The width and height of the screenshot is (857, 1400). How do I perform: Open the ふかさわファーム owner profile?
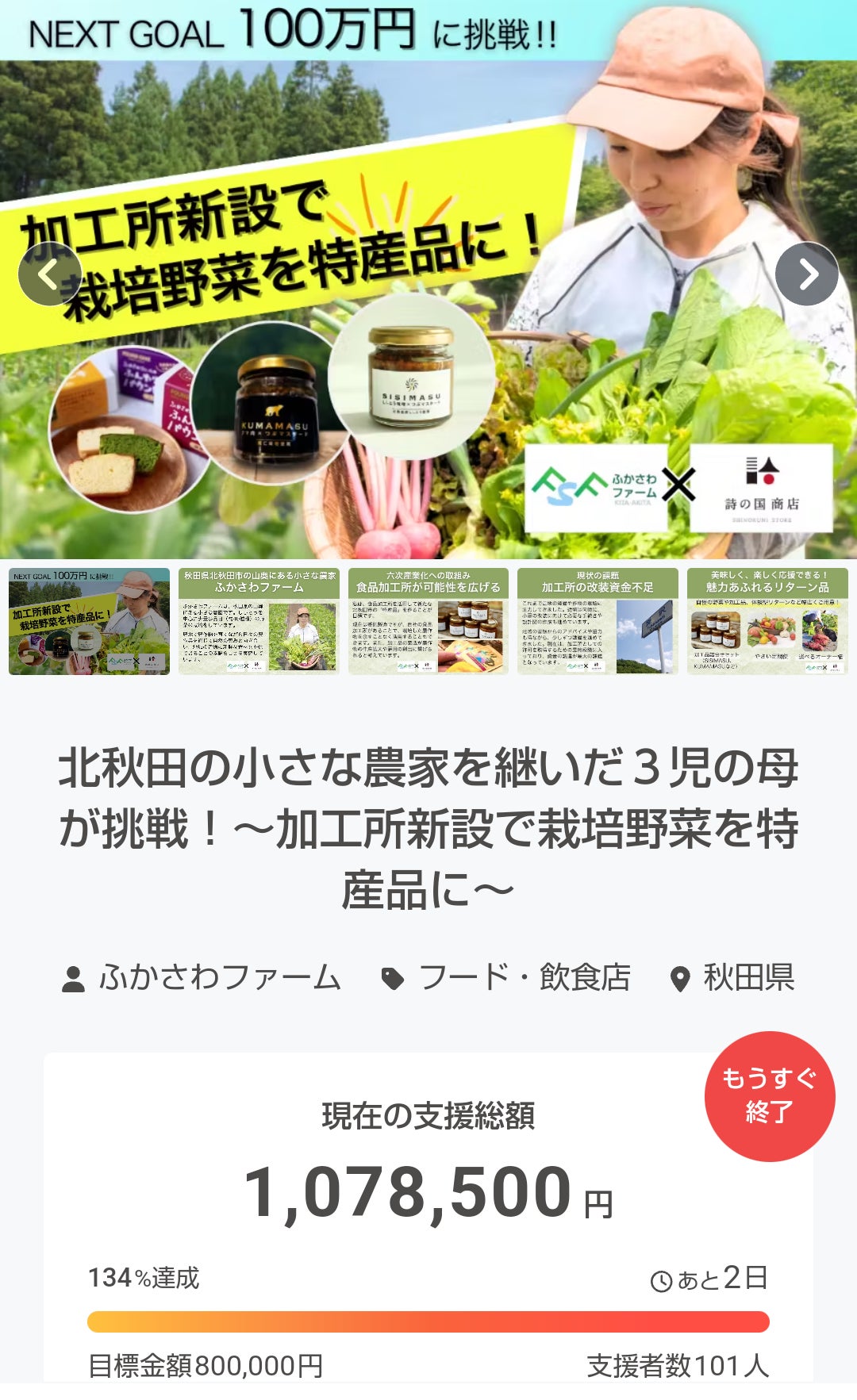point(219,977)
